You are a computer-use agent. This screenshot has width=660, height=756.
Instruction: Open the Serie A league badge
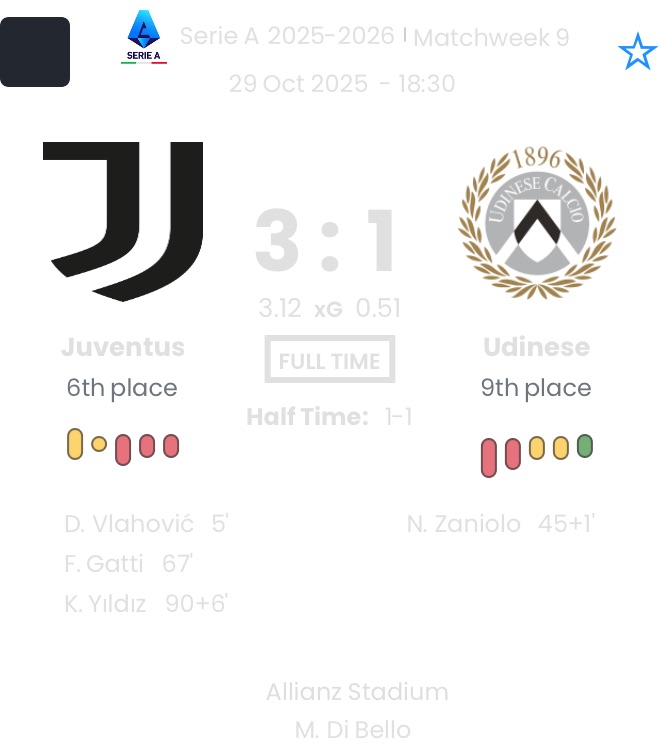144,37
